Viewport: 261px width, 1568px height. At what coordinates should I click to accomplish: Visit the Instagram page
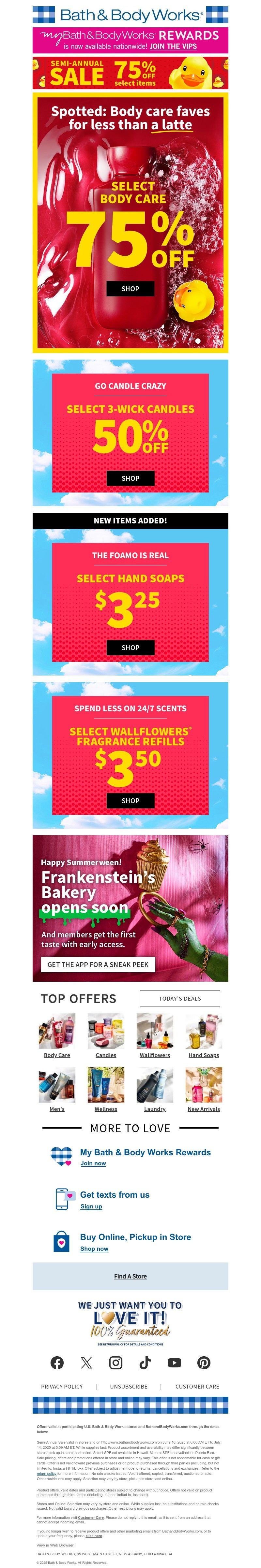click(116, 1362)
